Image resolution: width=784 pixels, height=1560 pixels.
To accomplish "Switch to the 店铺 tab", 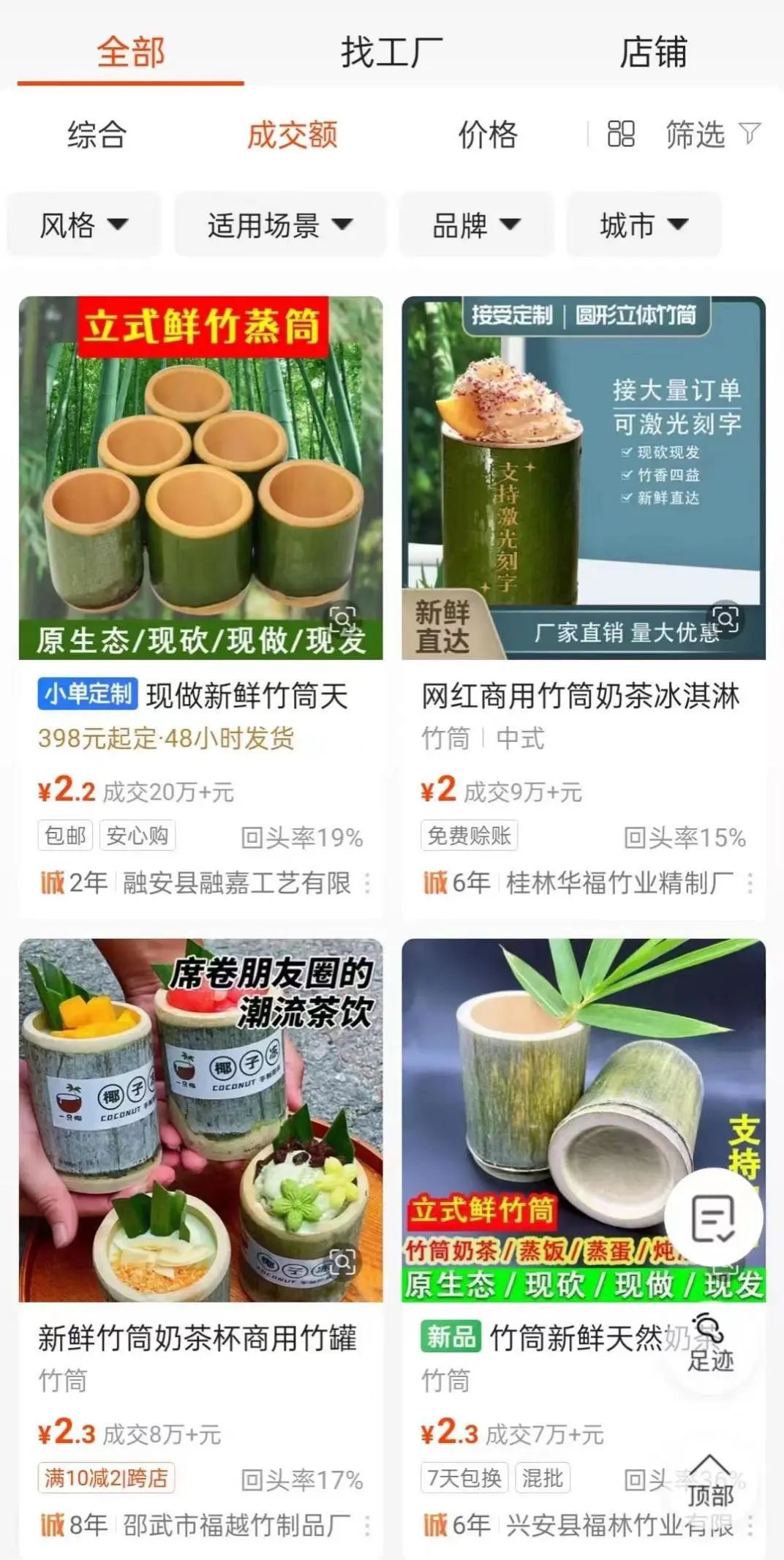I will click(652, 53).
